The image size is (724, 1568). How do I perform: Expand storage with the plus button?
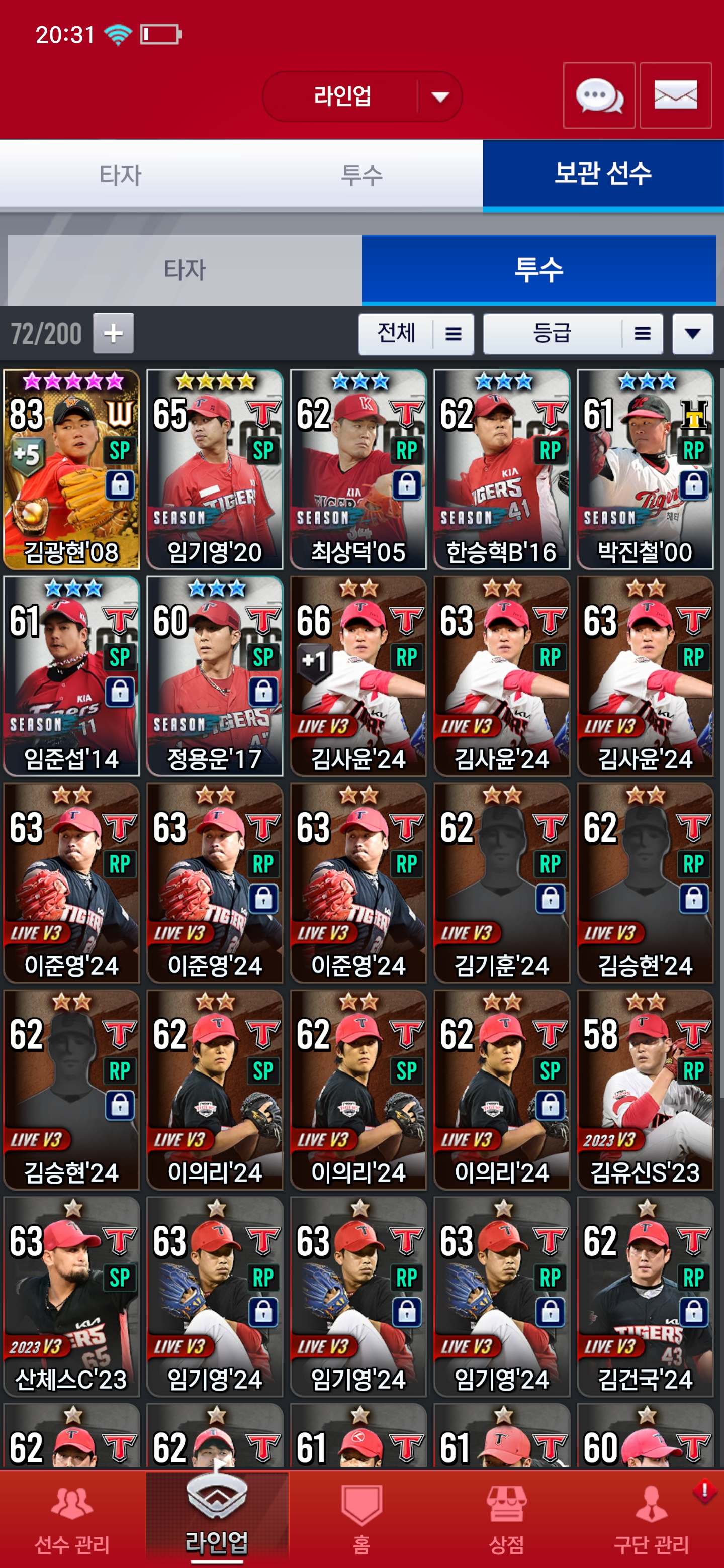tap(113, 333)
